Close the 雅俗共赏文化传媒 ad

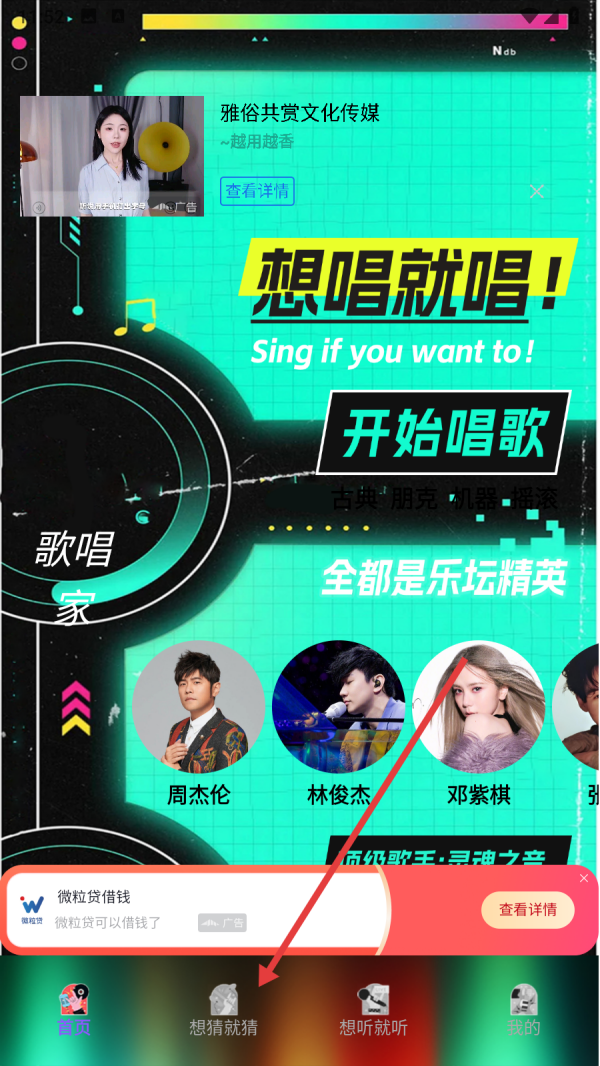pyautogui.click(x=537, y=191)
